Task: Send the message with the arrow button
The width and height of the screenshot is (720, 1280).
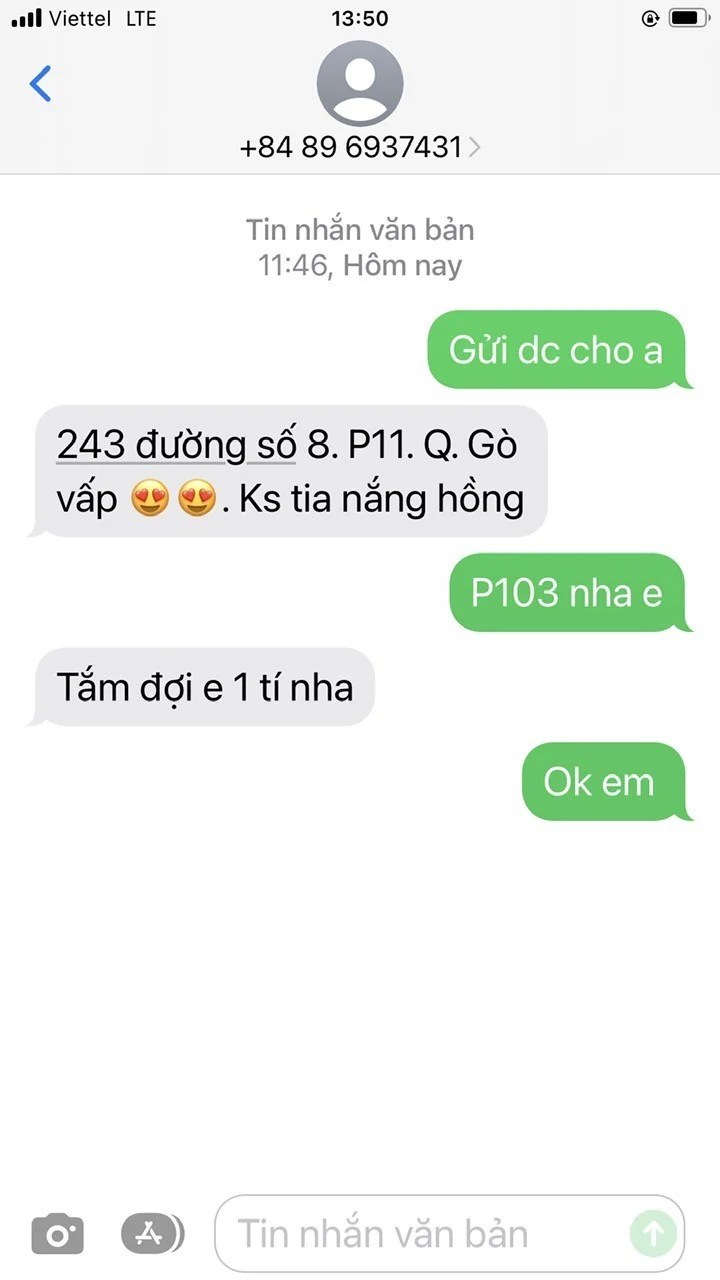Action: tap(653, 1233)
